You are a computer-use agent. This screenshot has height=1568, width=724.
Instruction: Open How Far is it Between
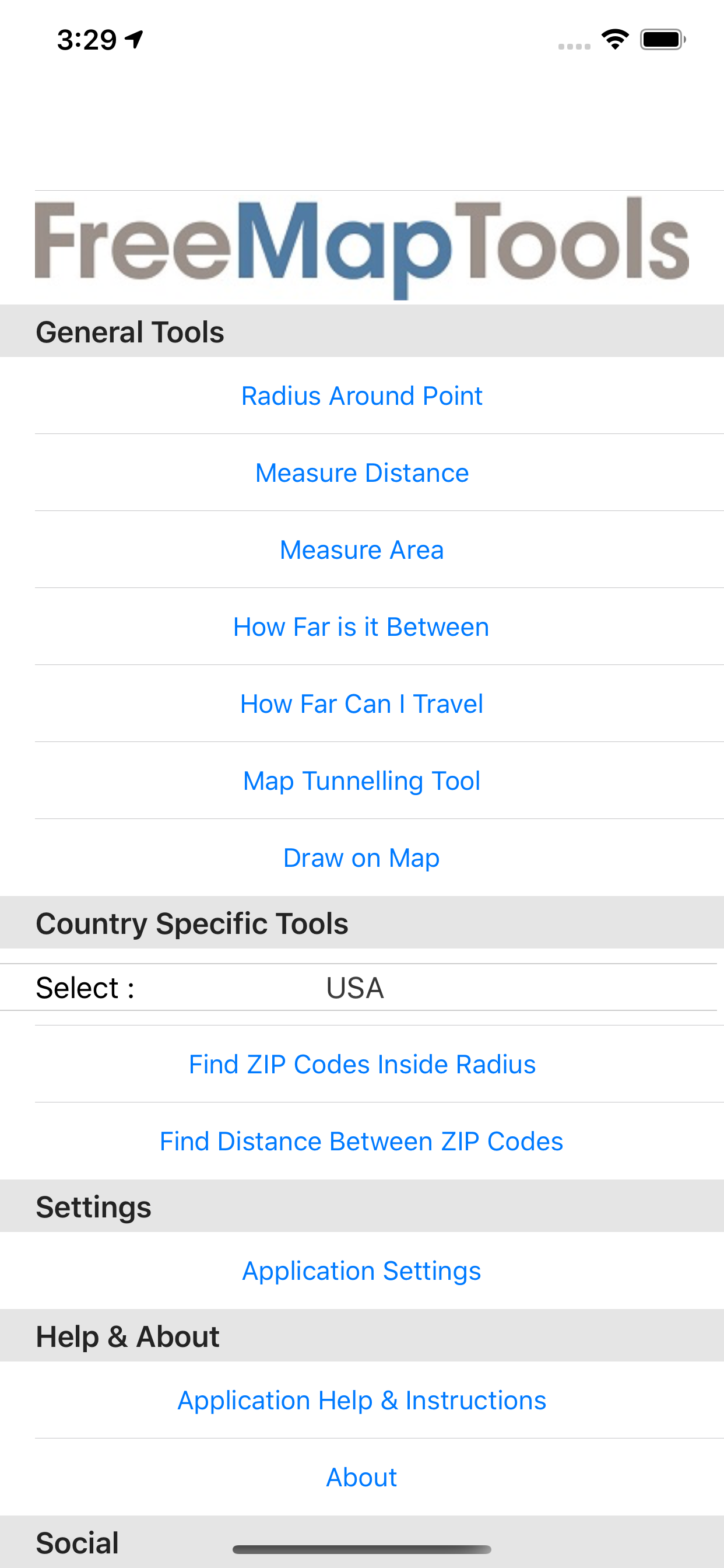(361, 626)
